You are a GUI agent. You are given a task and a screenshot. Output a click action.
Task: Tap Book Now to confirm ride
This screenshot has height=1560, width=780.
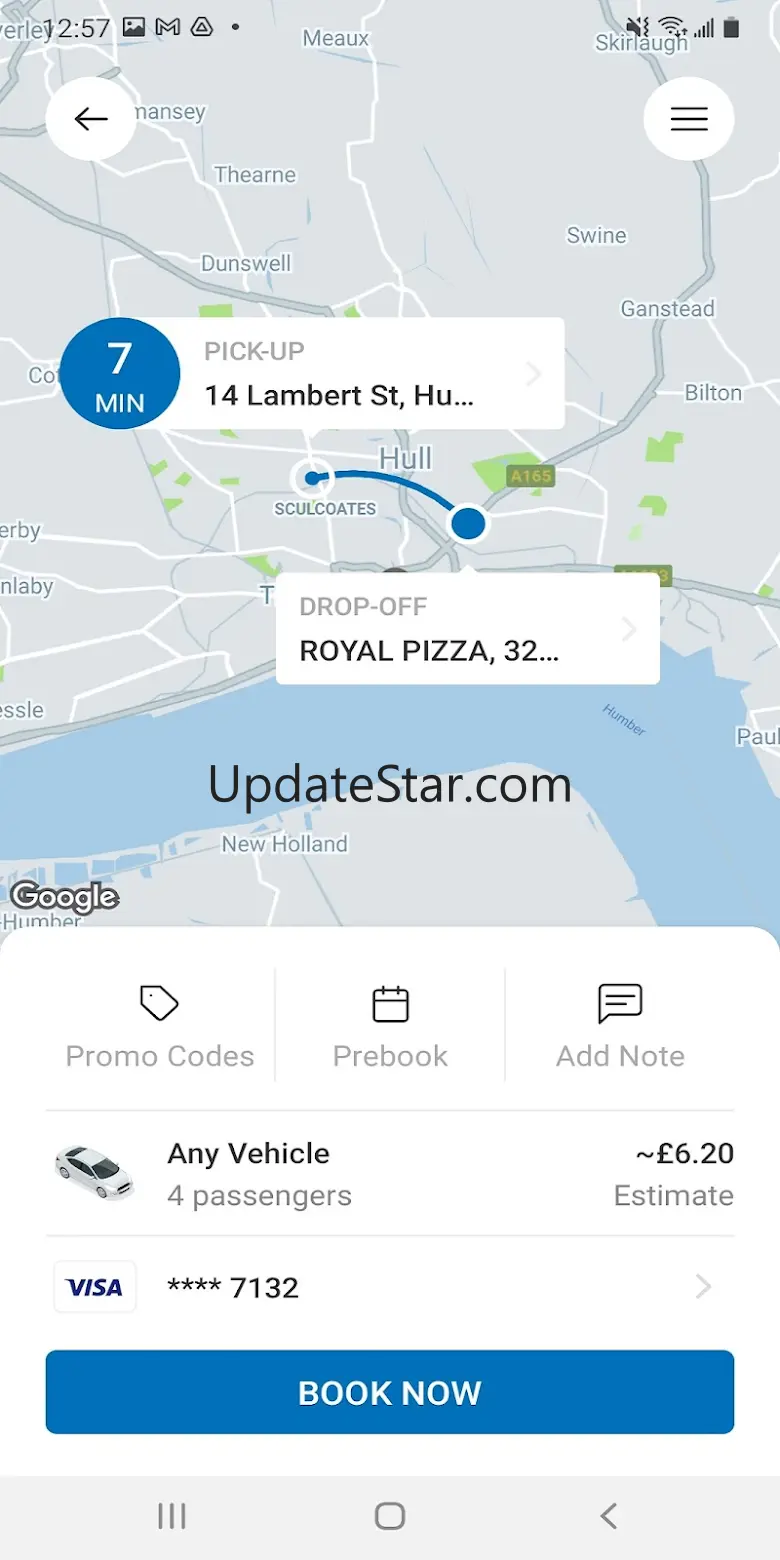coord(390,1392)
